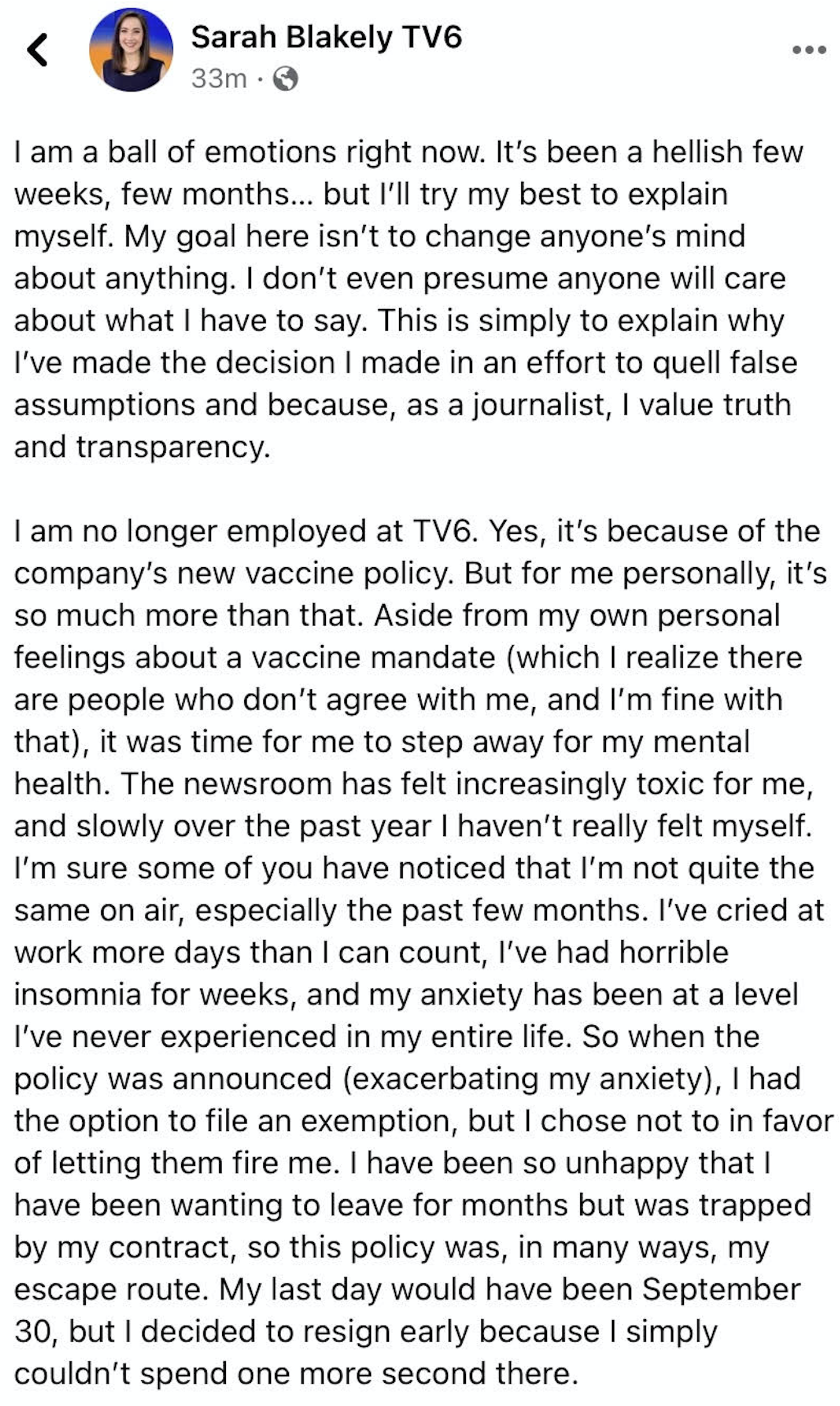Tap the Sarah Blakely TV6 name link
This screenshot has width=840, height=1406.
326,37
